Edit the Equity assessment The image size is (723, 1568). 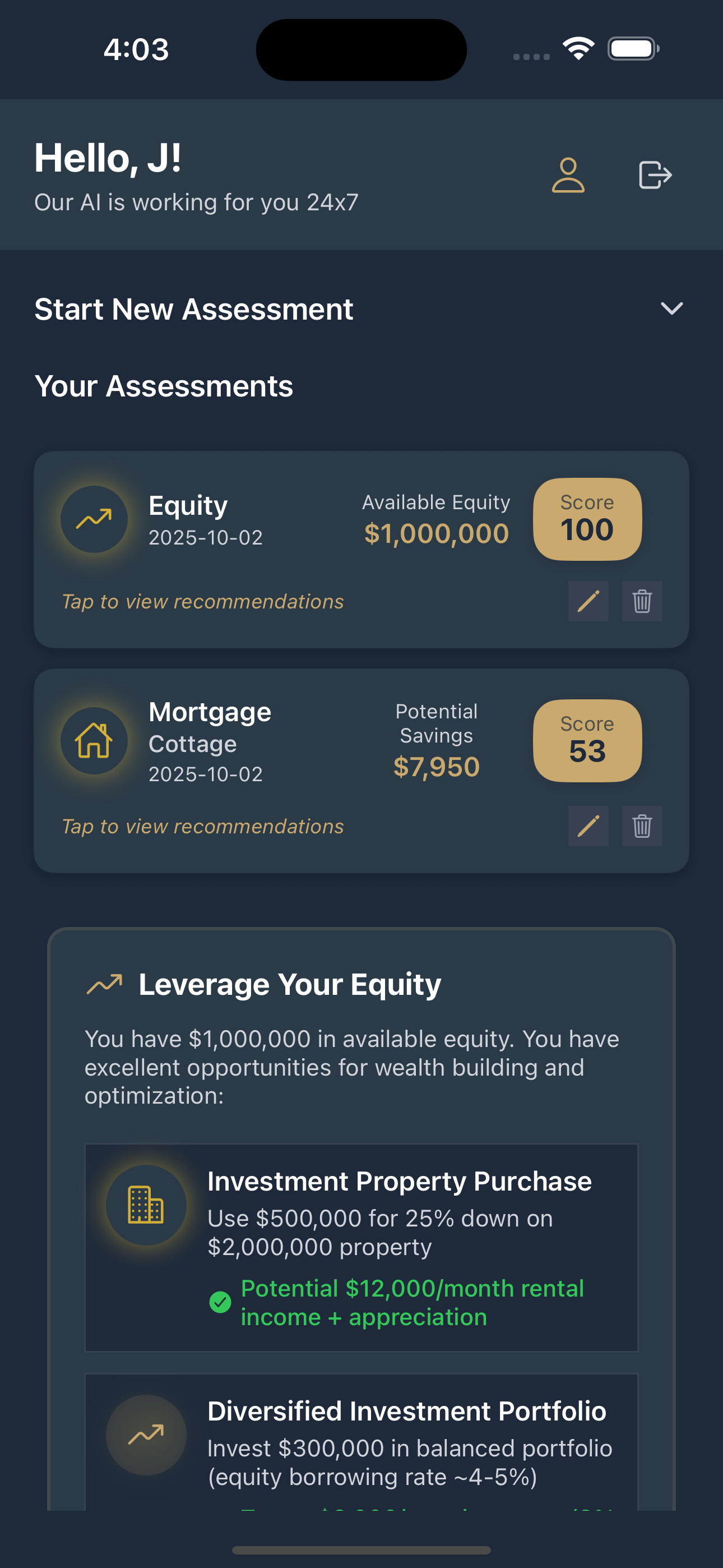(x=588, y=601)
